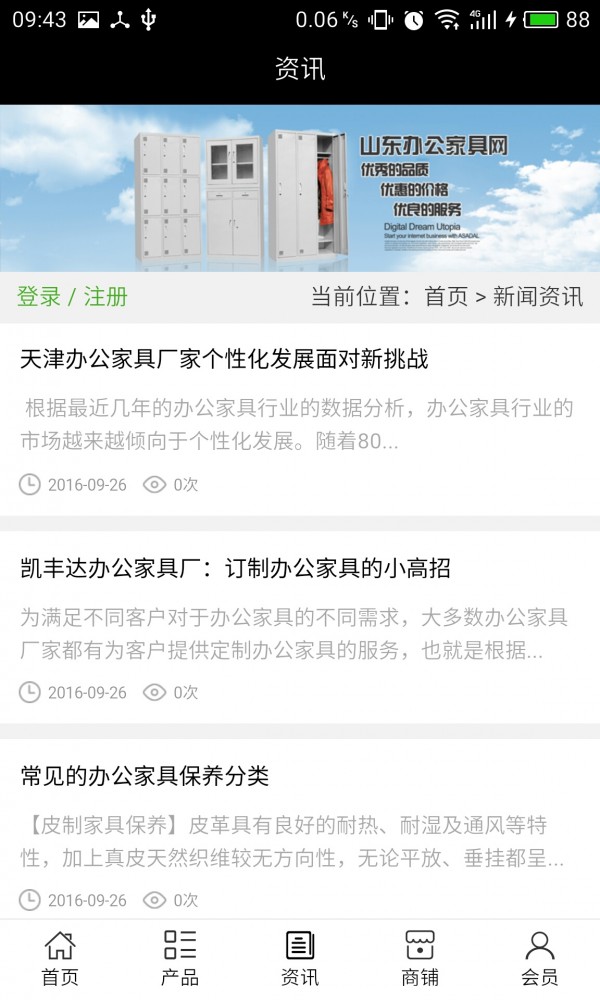This screenshot has width=600, height=1000.
Task: Read article 凯丰达办公家具厂：订制办公家具的小高招
Action: [x=235, y=569]
